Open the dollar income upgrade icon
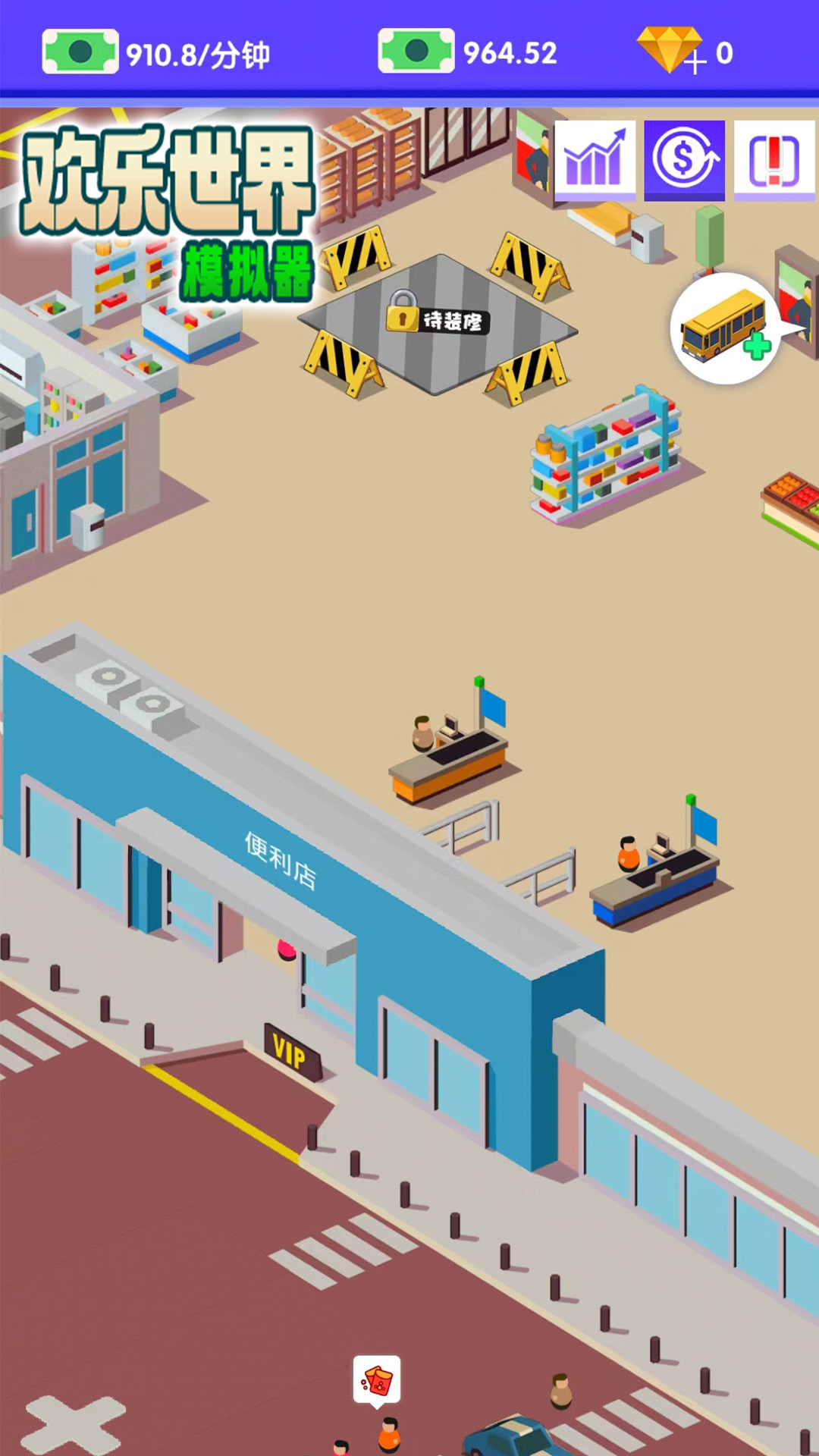The height and width of the screenshot is (1456, 819). [684, 160]
